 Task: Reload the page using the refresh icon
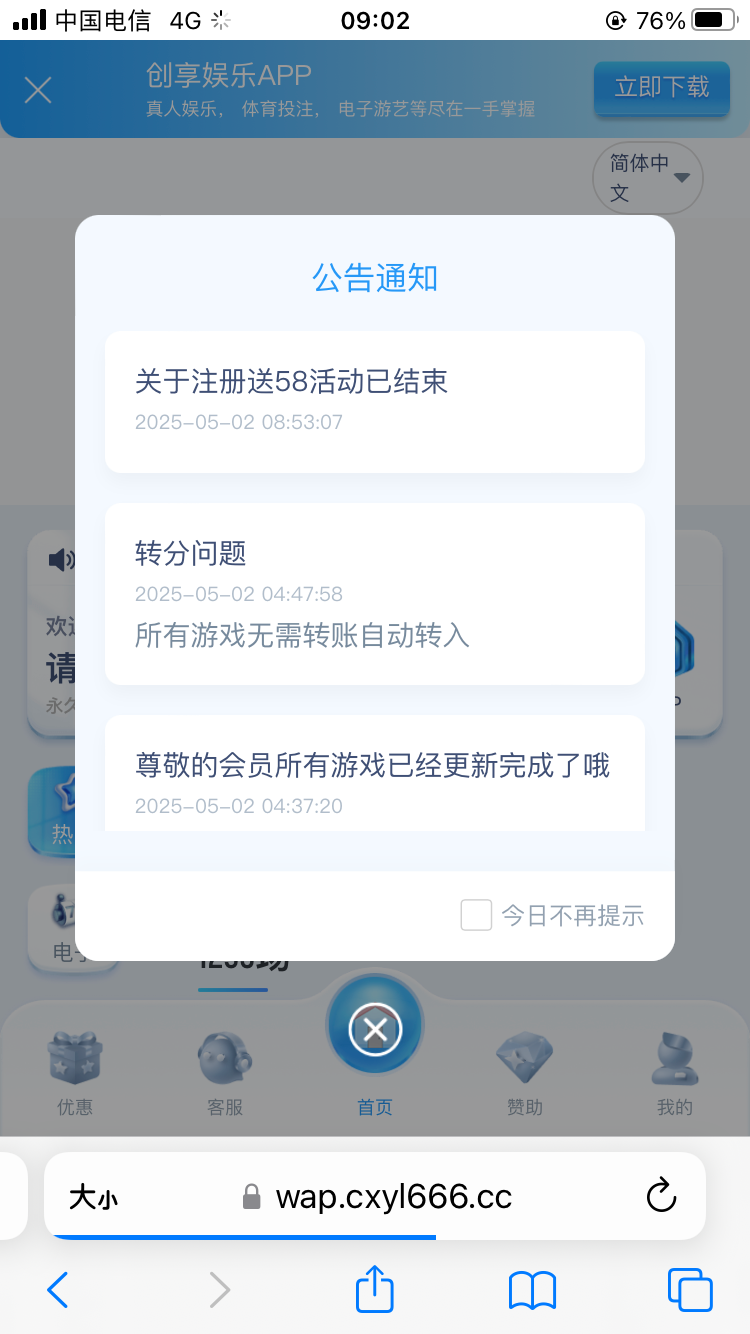point(661,1196)
